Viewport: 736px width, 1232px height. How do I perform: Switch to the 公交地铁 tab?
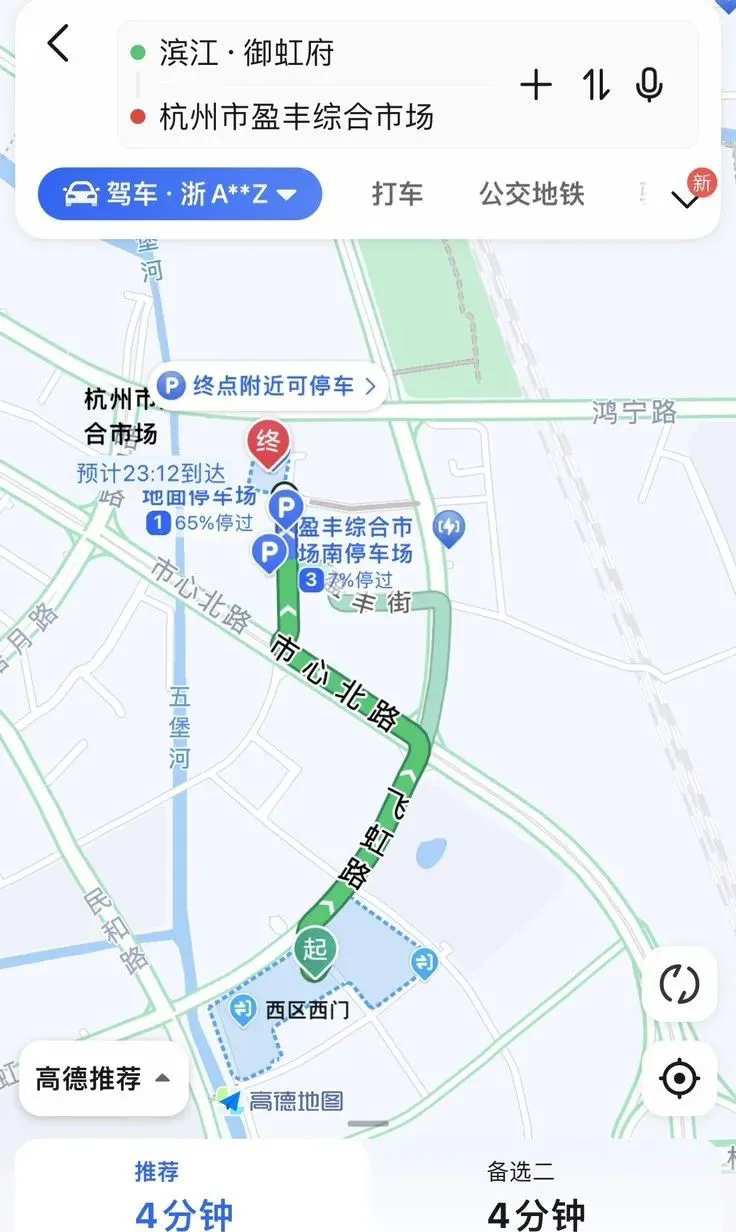pos(531,194)
